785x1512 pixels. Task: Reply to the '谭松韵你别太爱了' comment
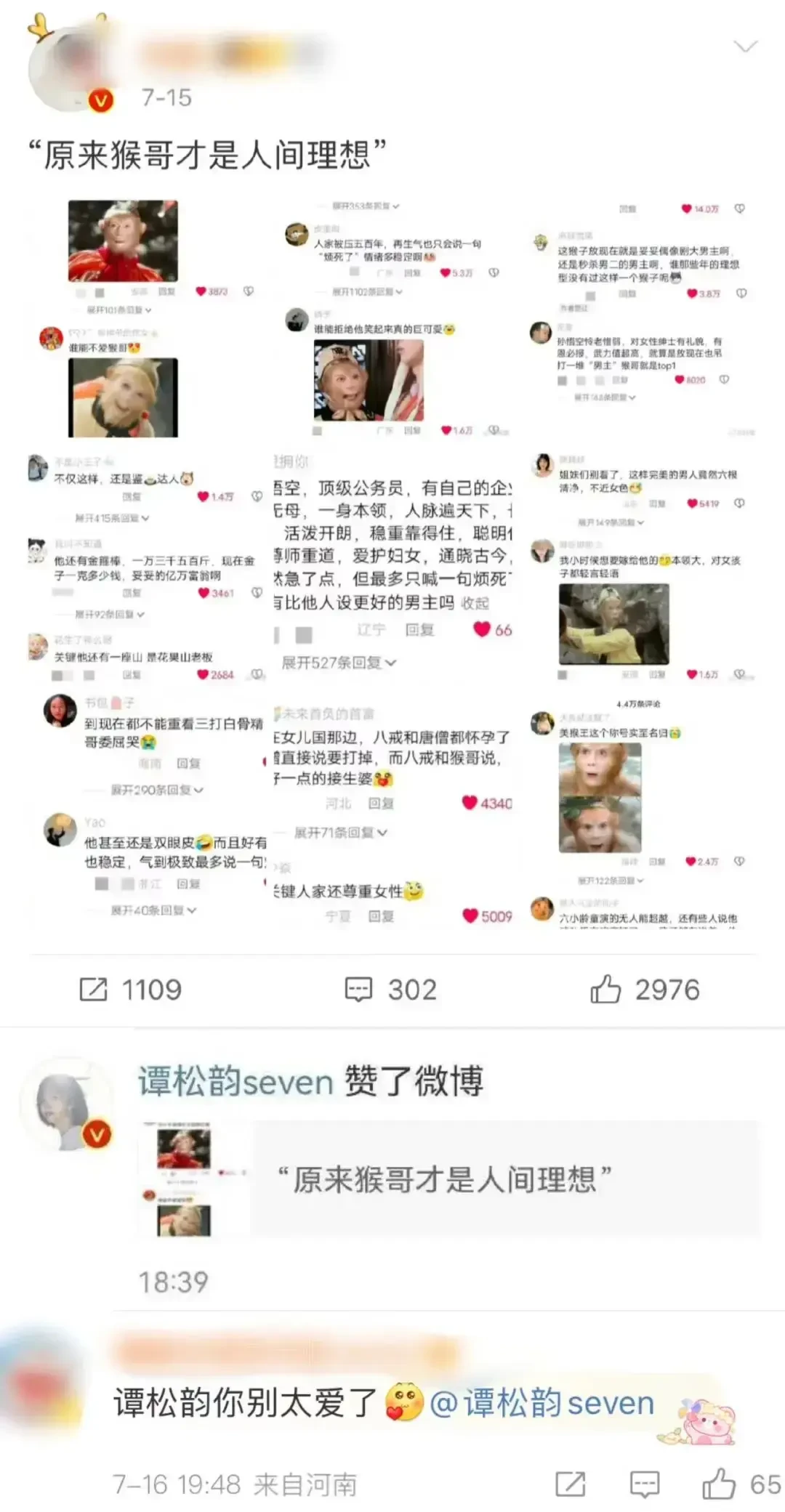click(645, 1484)
